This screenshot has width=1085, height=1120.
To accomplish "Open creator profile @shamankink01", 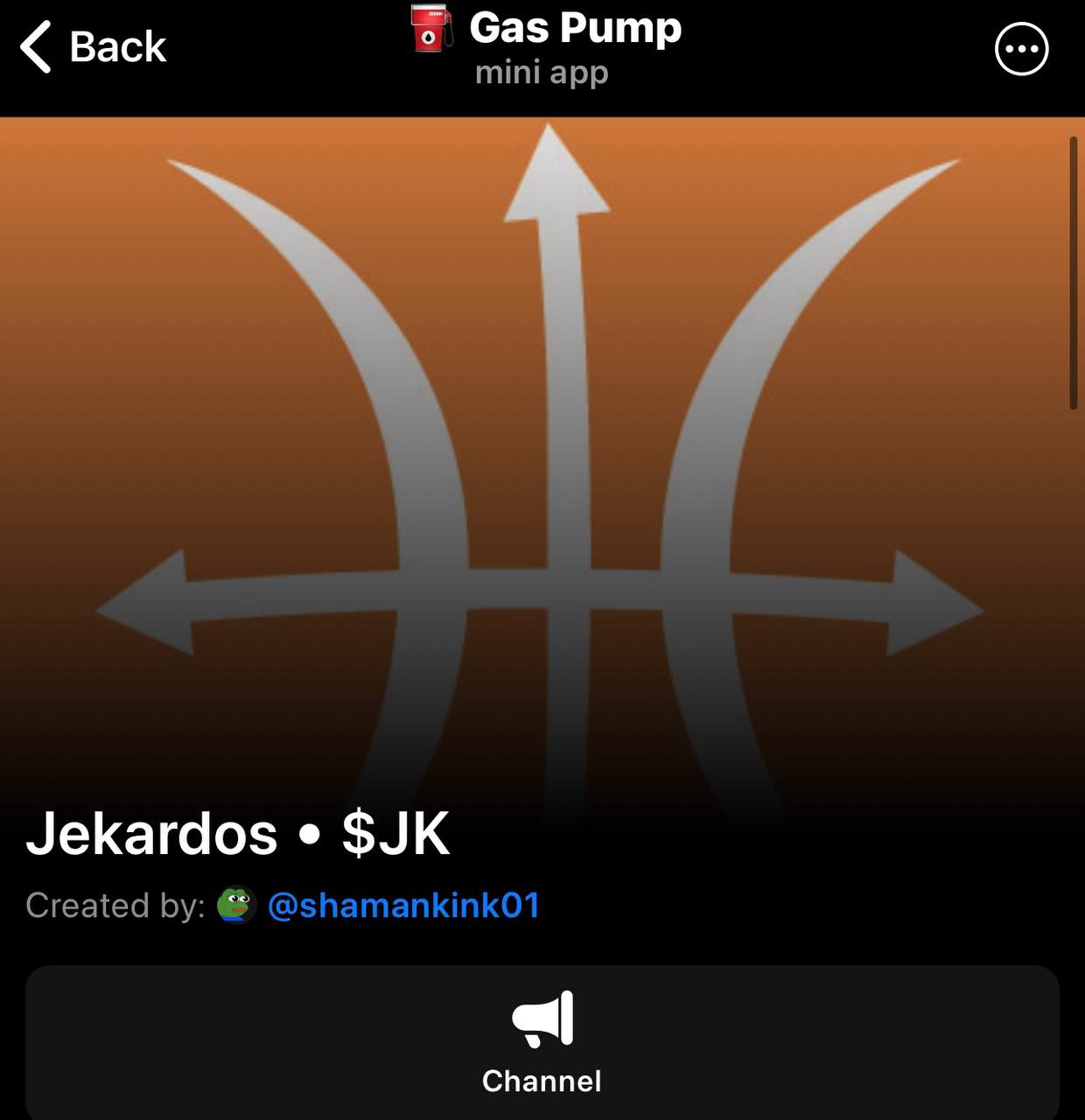I will pos(402,906).
